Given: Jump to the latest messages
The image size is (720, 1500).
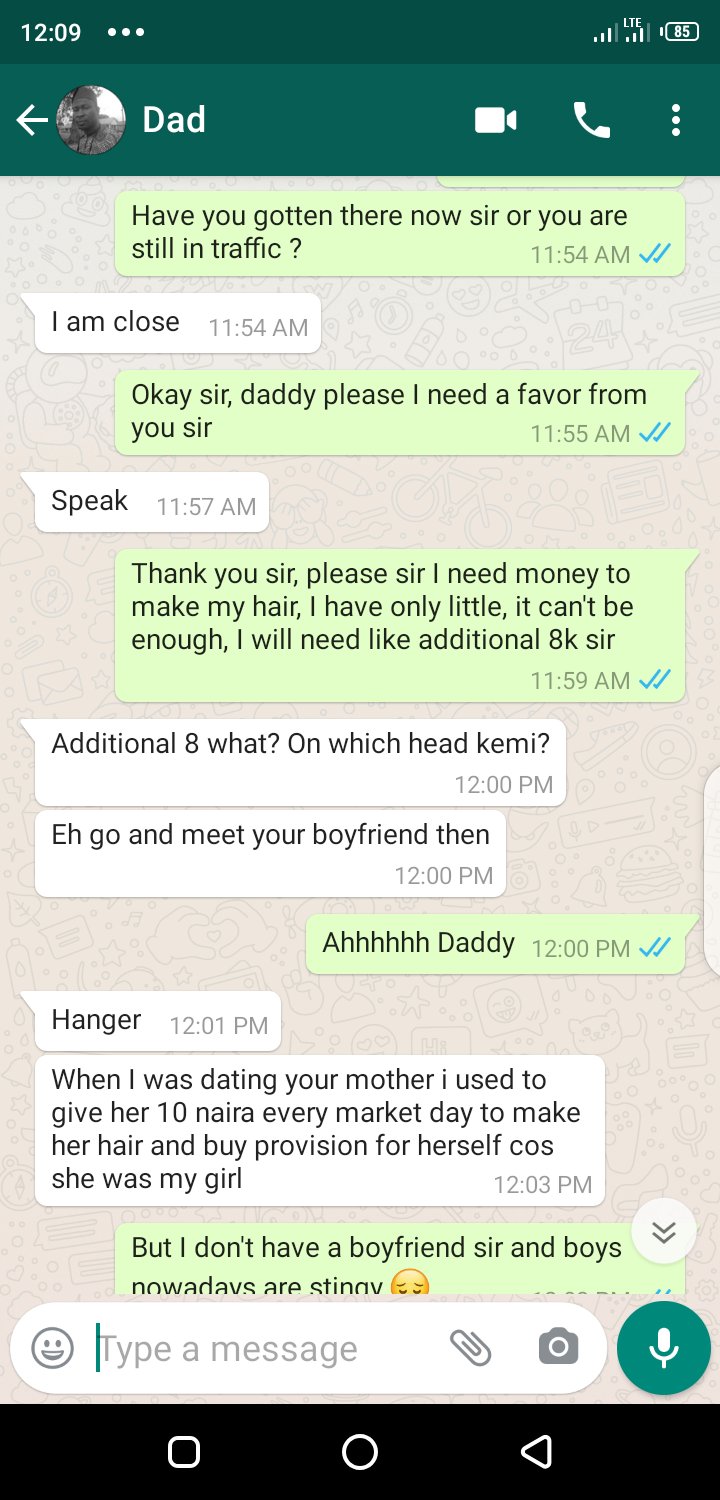Looking at the screenshot, I should [664, 1232].
